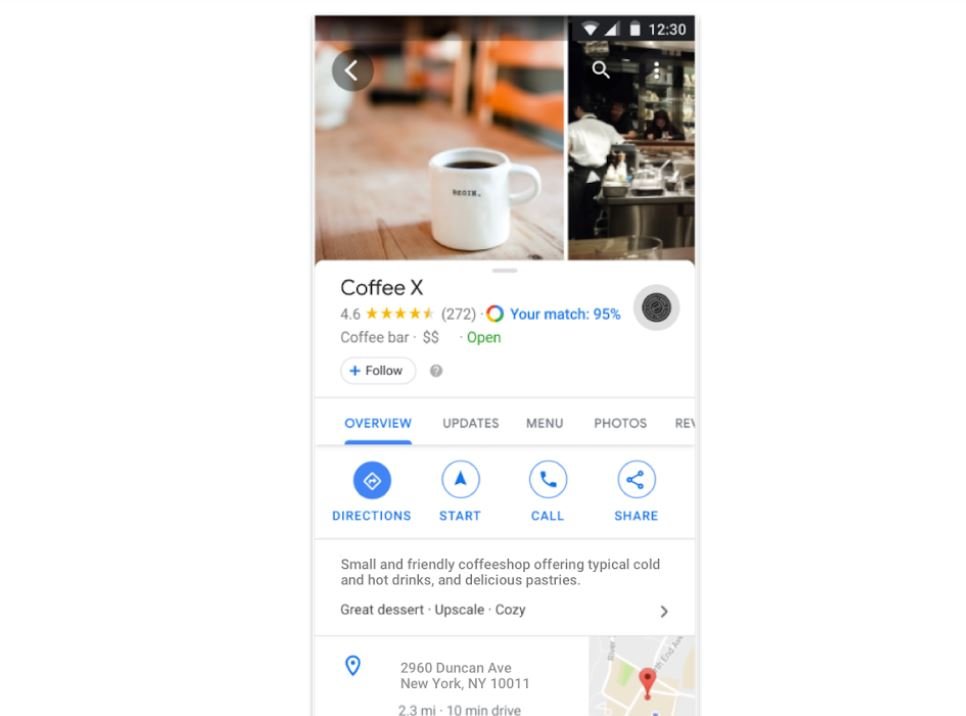This screenshot has height=716, width=966.
Task: Tap the Coffee X logo badge
Action: pos(656,307)
